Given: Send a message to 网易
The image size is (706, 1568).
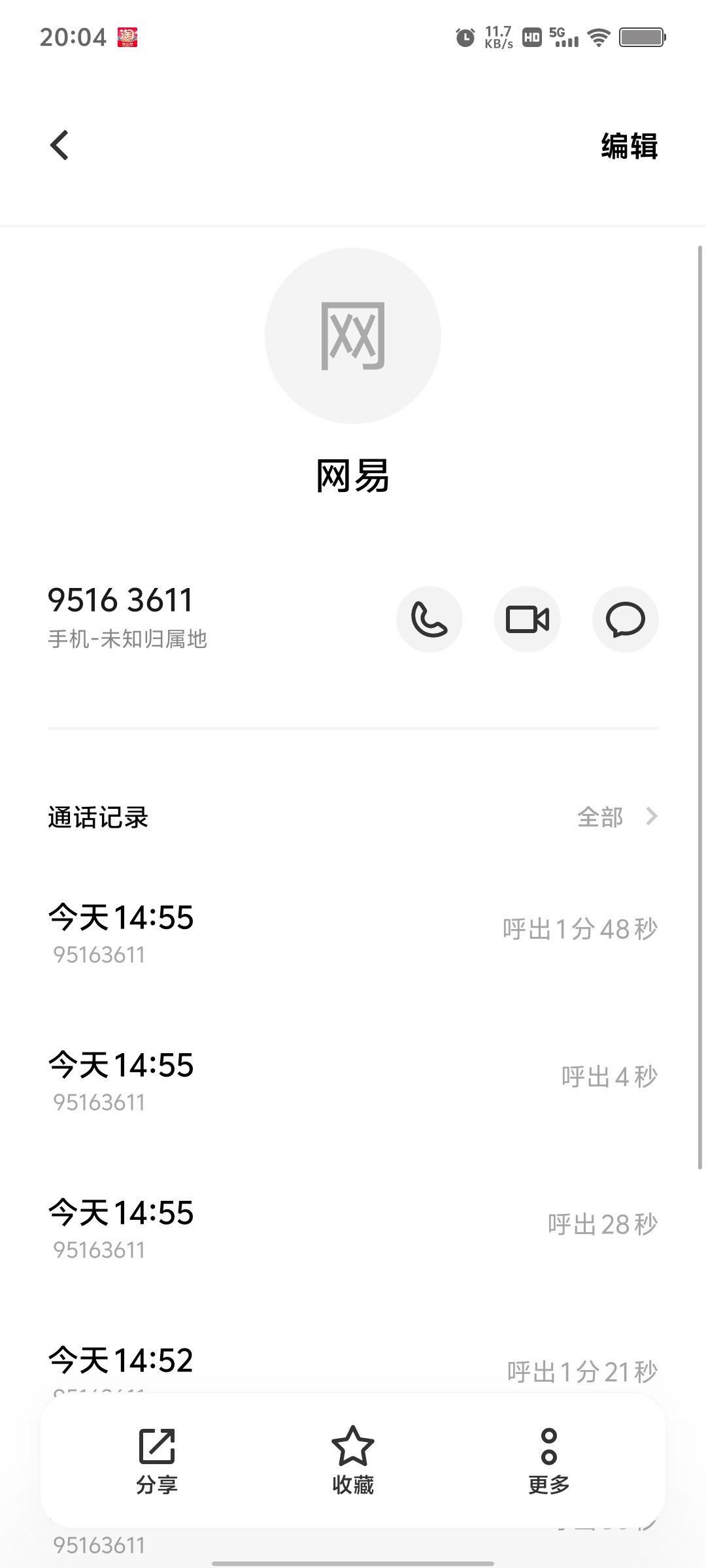Looking at the screenshot, I should 626,619.
